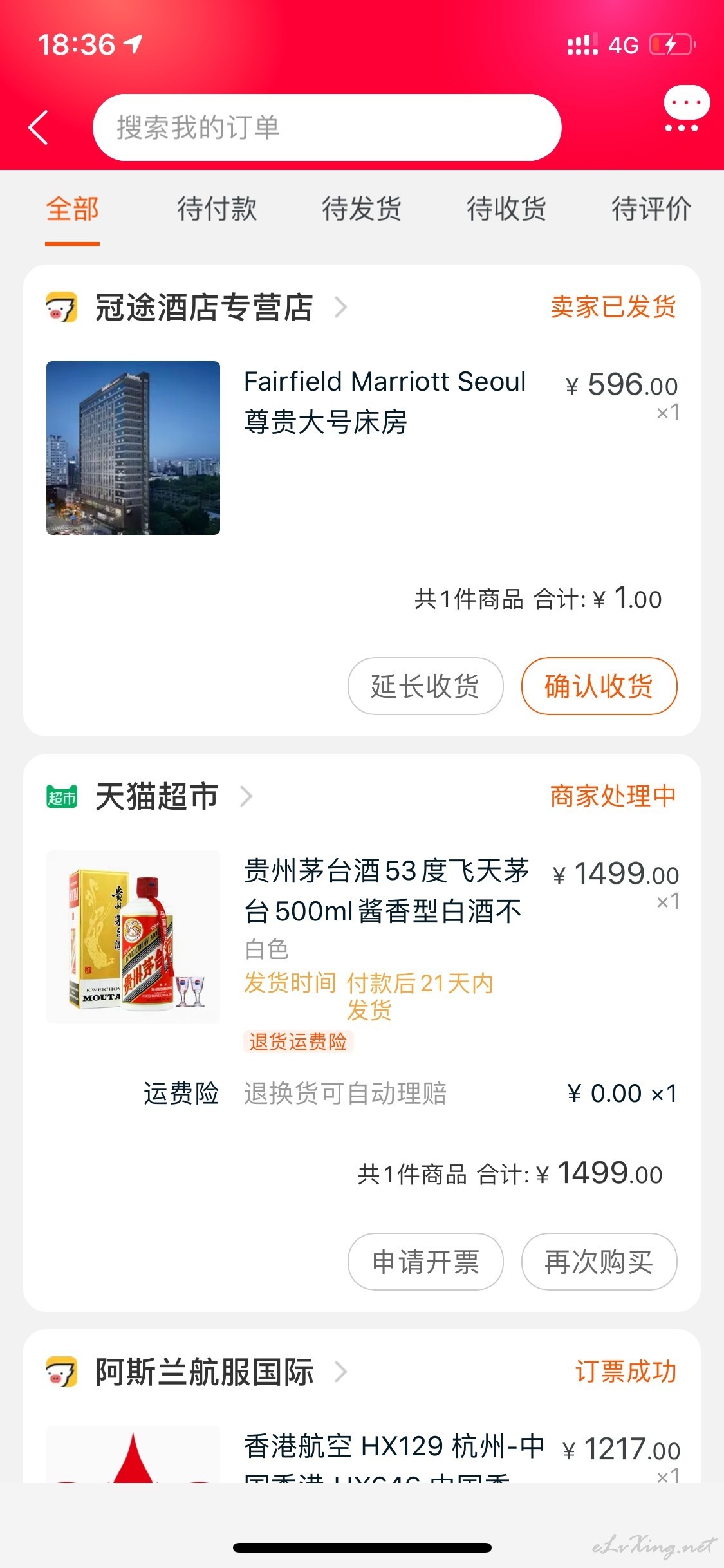Viewport: 724px width, 1568px height.
Task: Switch to the 待评价 tab
Action: 651,209
